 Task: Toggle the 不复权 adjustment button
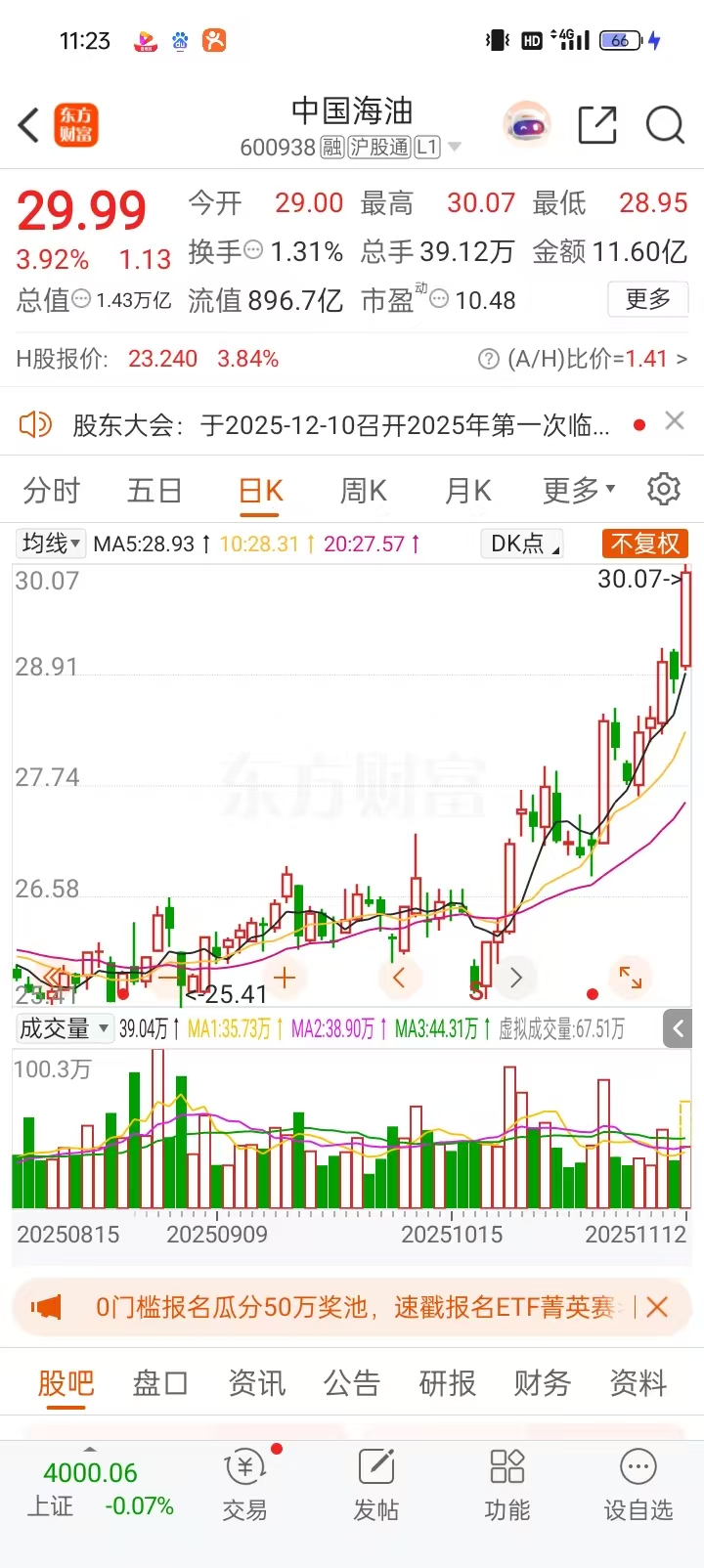point(645,544)
